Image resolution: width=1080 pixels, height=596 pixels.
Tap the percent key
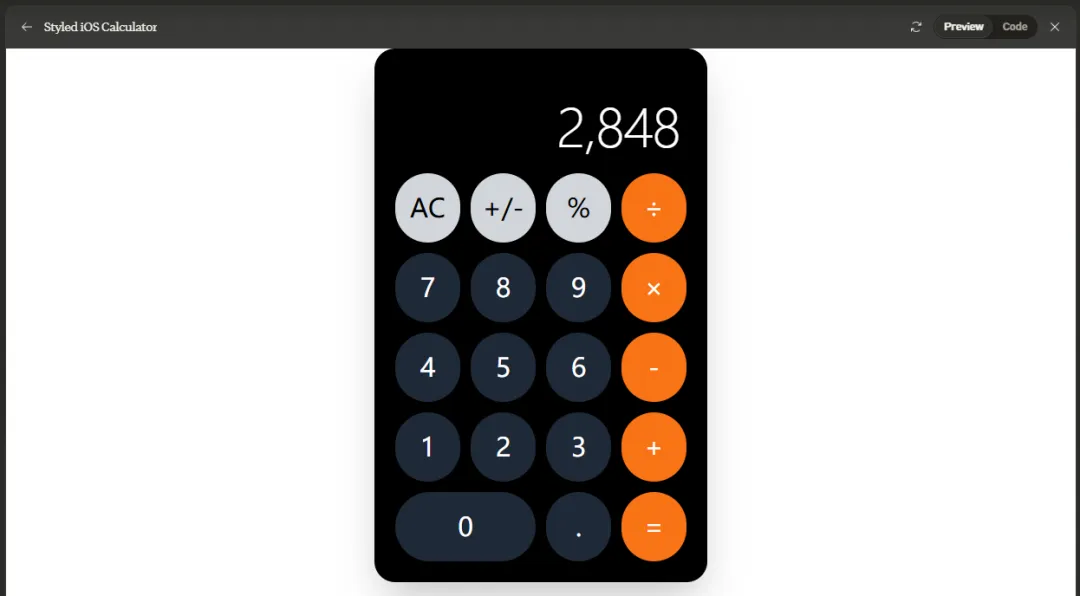point(578,208)
